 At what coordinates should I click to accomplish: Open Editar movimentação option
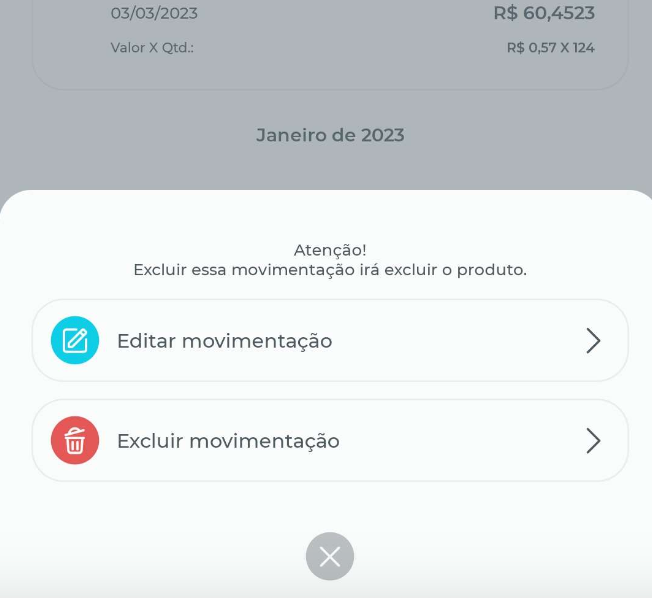tap(330, 341)
